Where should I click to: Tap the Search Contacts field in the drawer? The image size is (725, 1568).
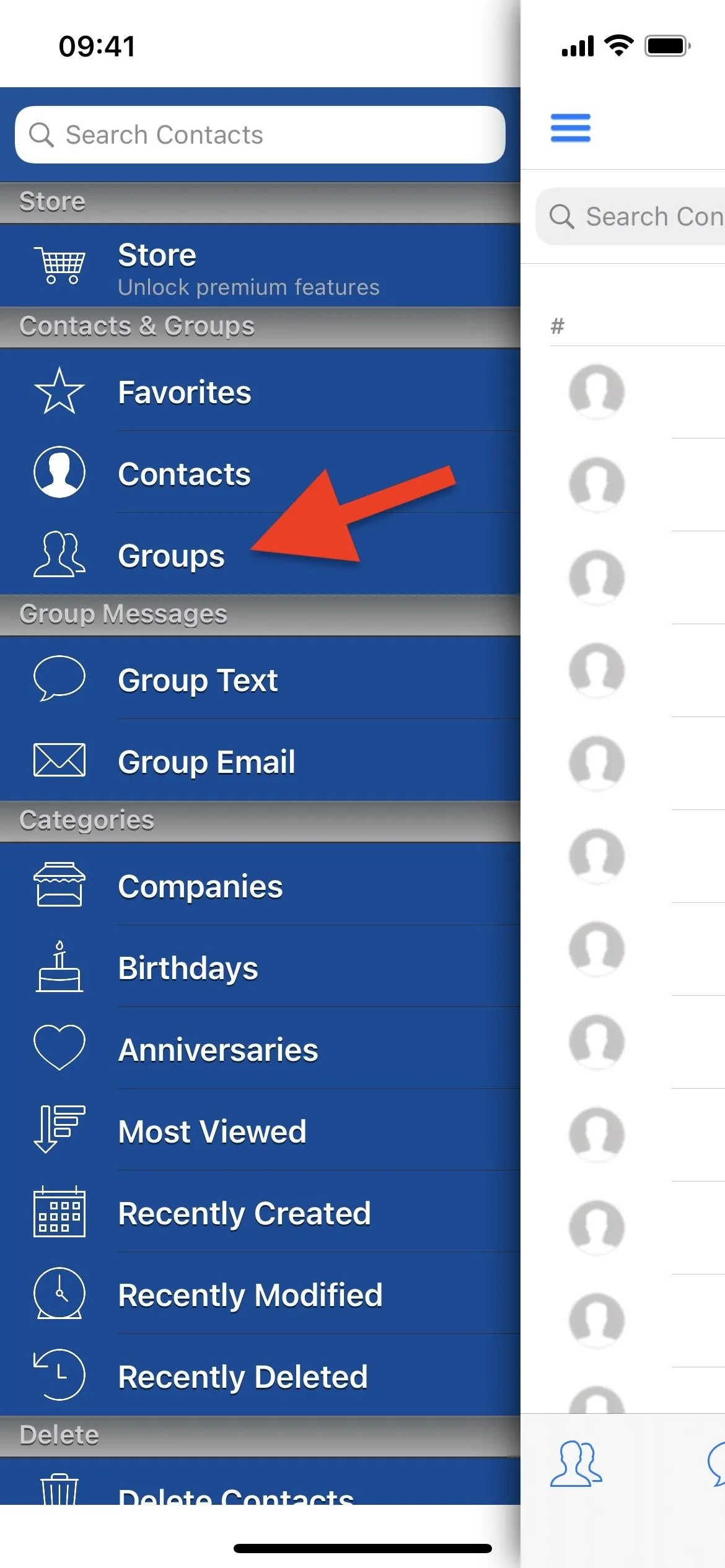tap(260, 135)
